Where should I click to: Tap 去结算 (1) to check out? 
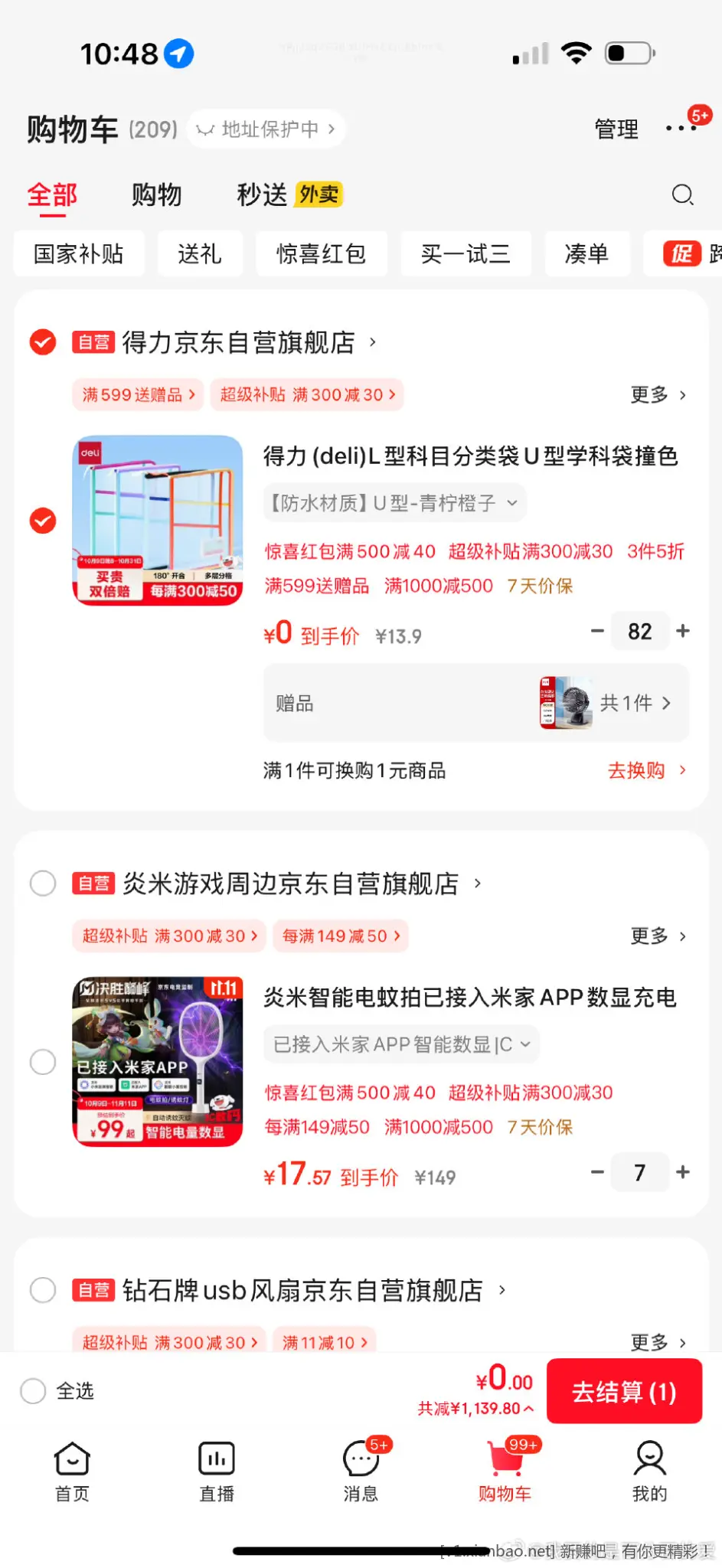[x=624, y=1391]
